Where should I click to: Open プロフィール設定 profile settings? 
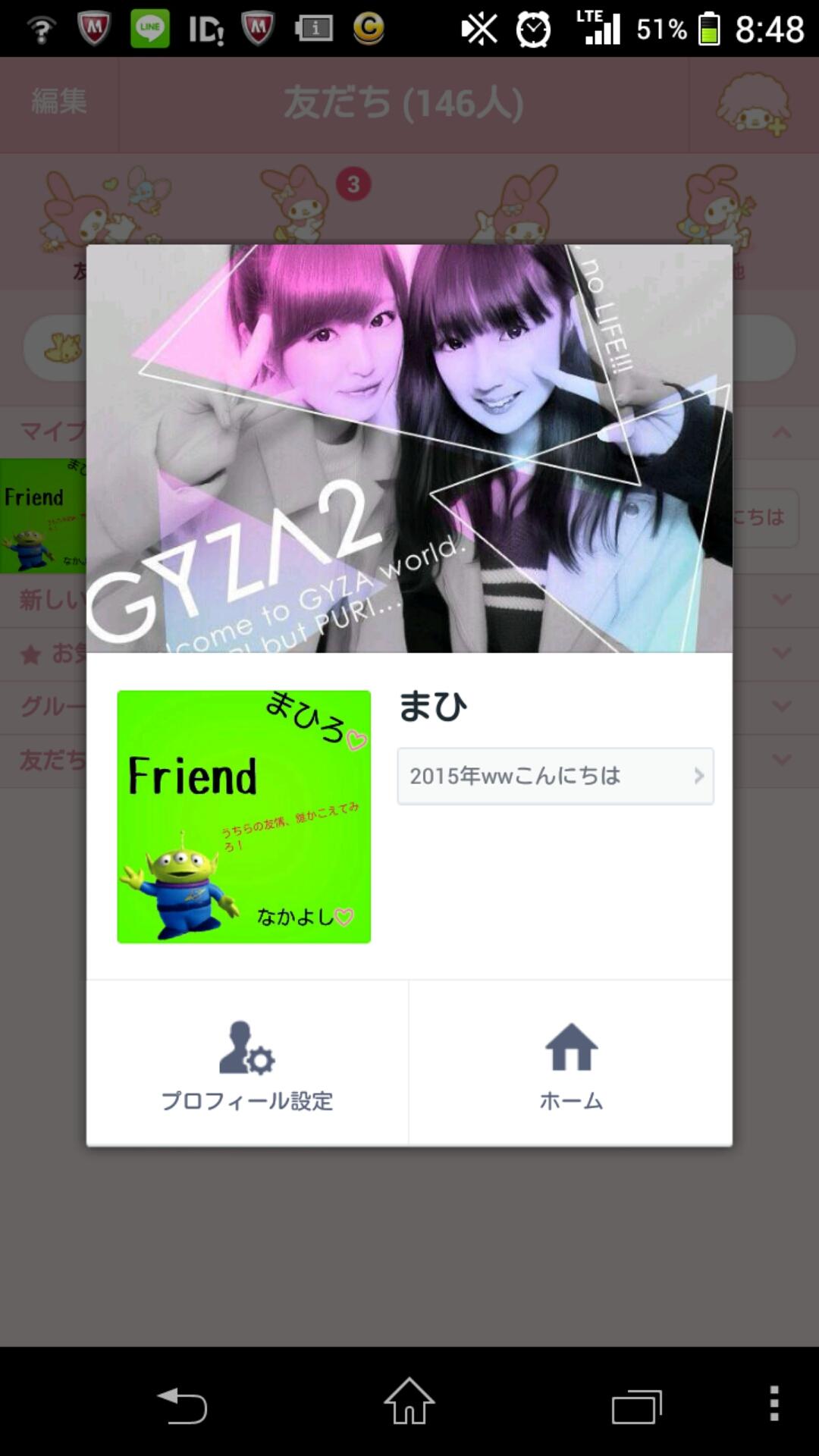point(247,1063)
